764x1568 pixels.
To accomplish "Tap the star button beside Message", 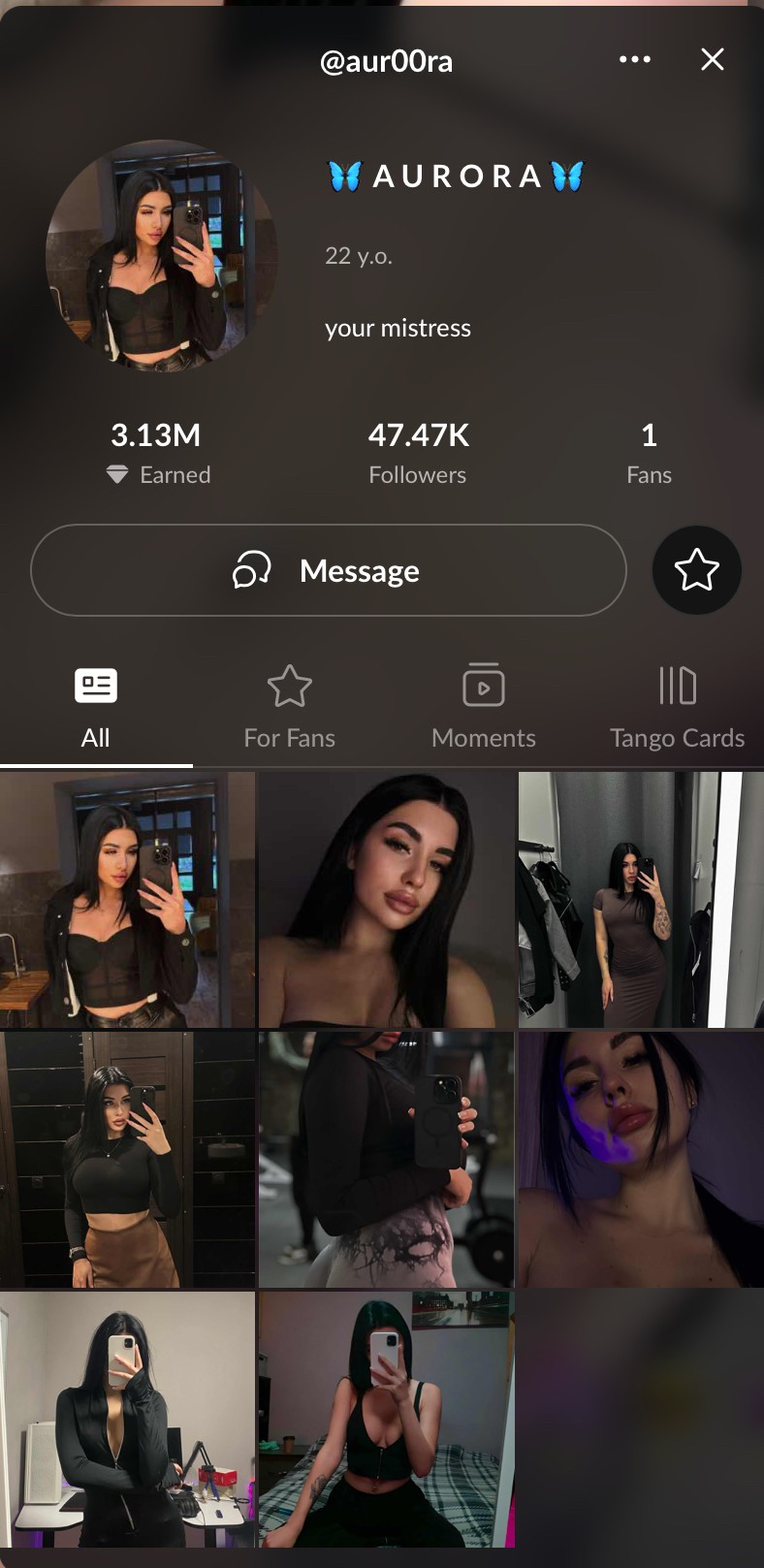I will pos(696,570).
